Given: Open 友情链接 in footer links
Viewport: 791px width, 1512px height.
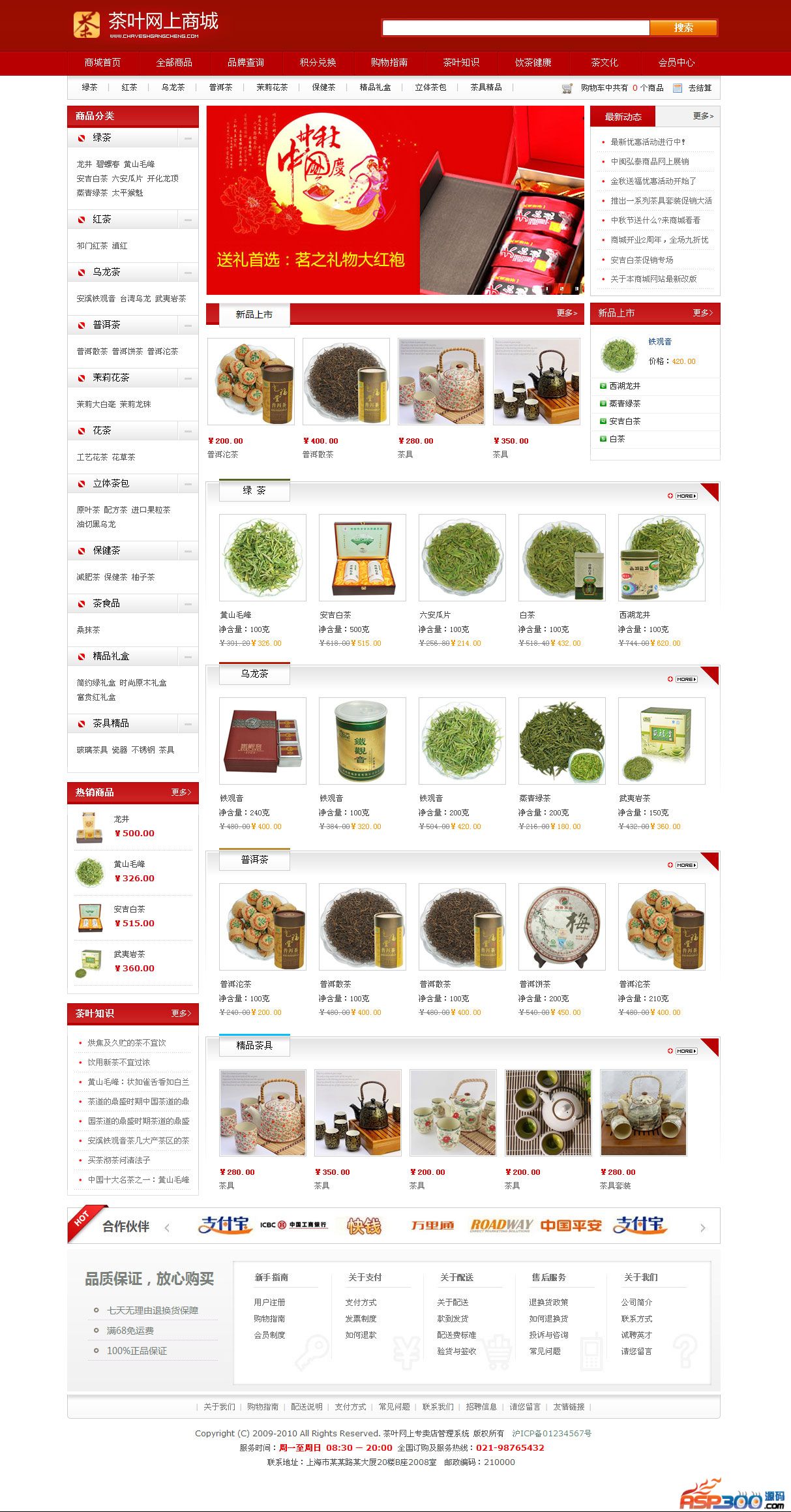Looking at the screenshot, I should point(568,1407).
